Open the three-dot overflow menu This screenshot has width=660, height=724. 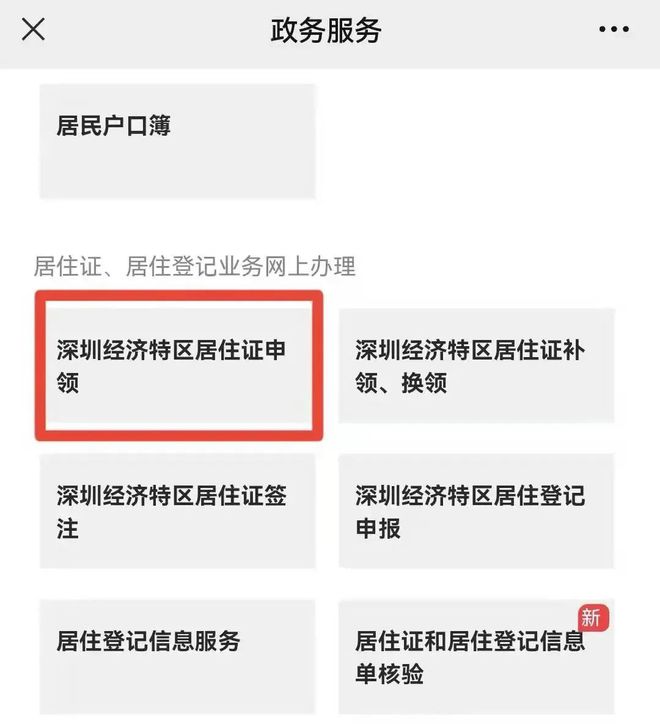coord(614,30)
